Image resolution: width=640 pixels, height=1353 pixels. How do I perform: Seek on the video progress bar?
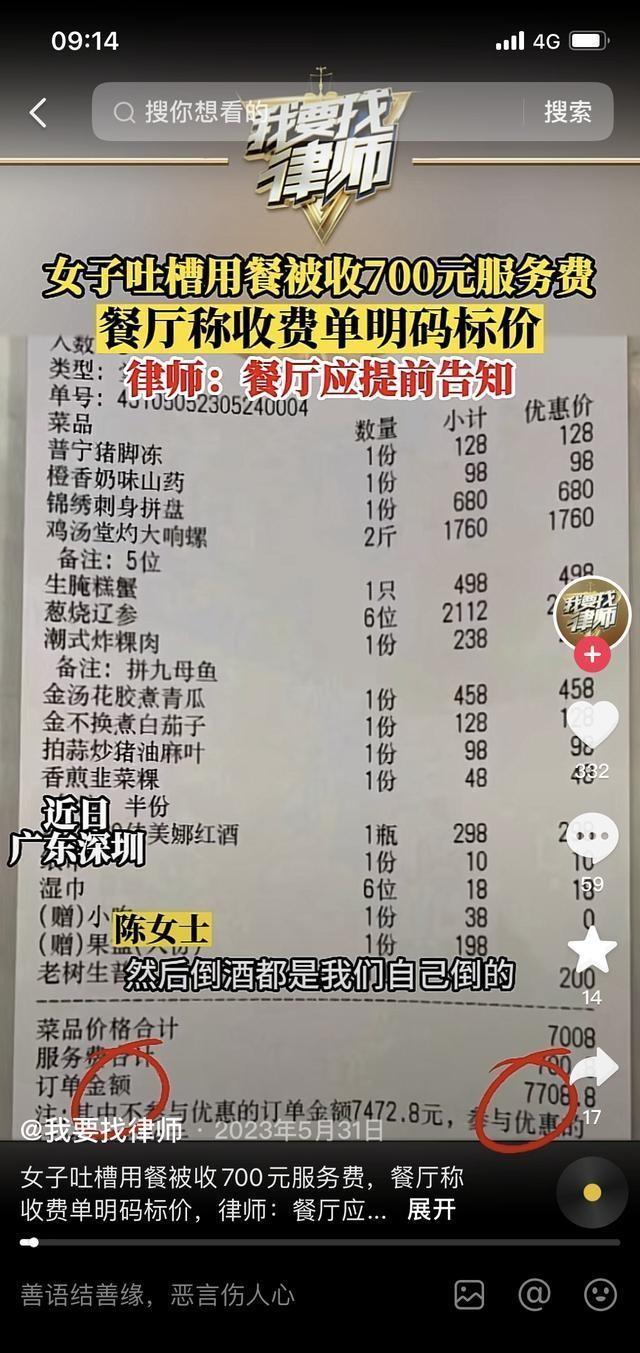(x=320, y=1243)
